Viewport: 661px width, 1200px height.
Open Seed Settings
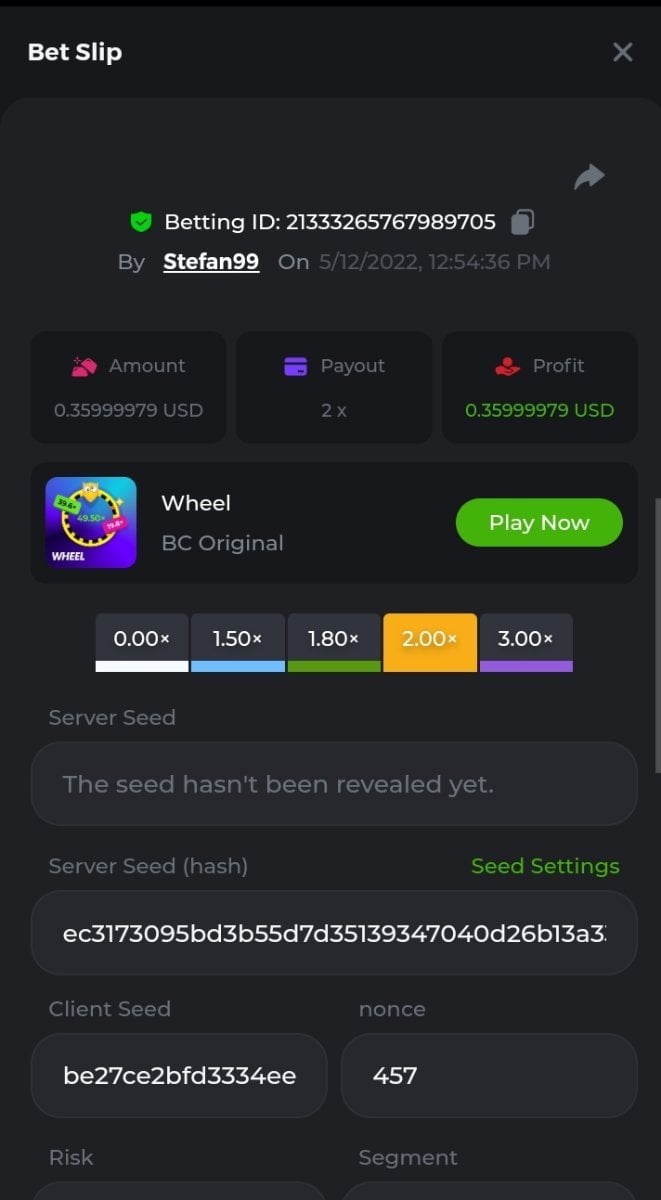[545, 866]
